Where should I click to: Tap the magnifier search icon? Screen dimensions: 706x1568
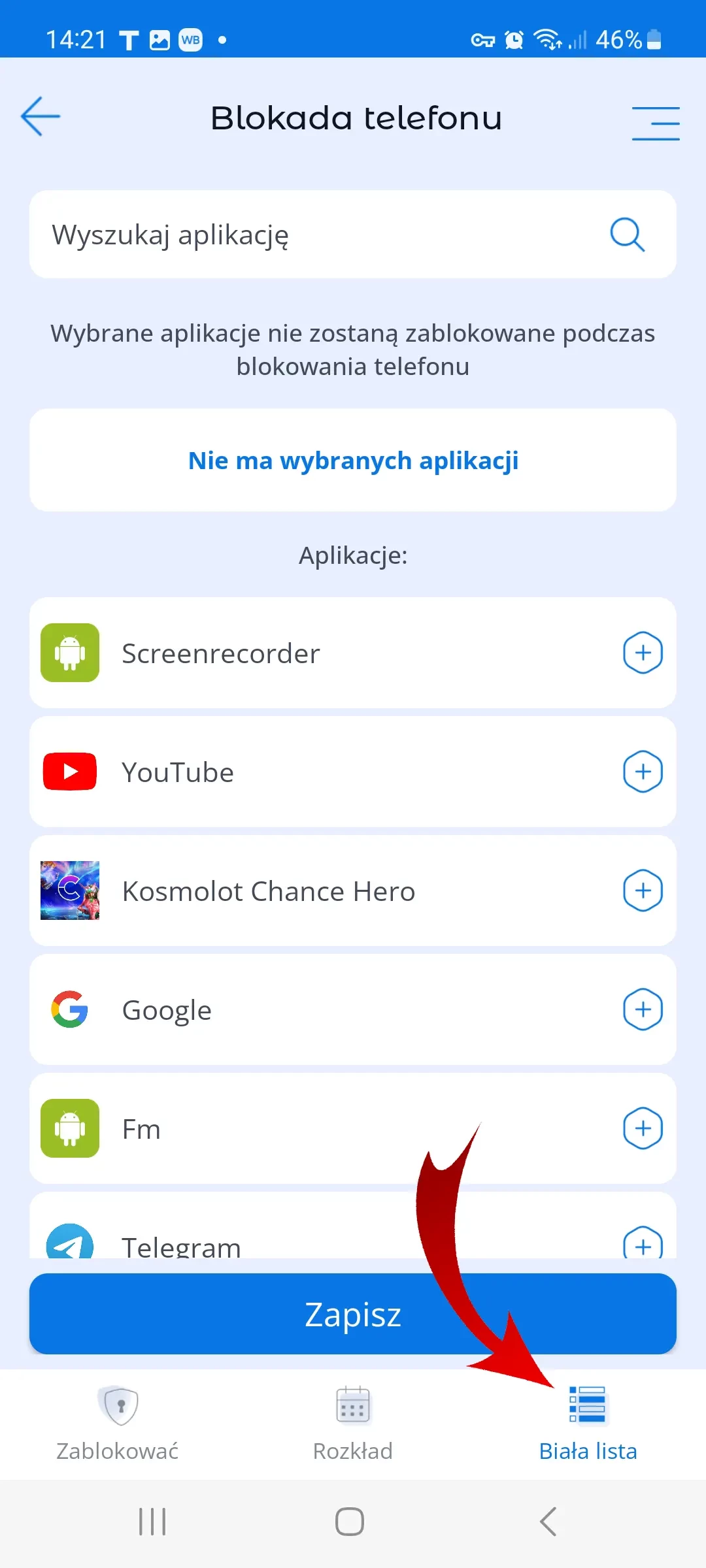tap(628, 235)
